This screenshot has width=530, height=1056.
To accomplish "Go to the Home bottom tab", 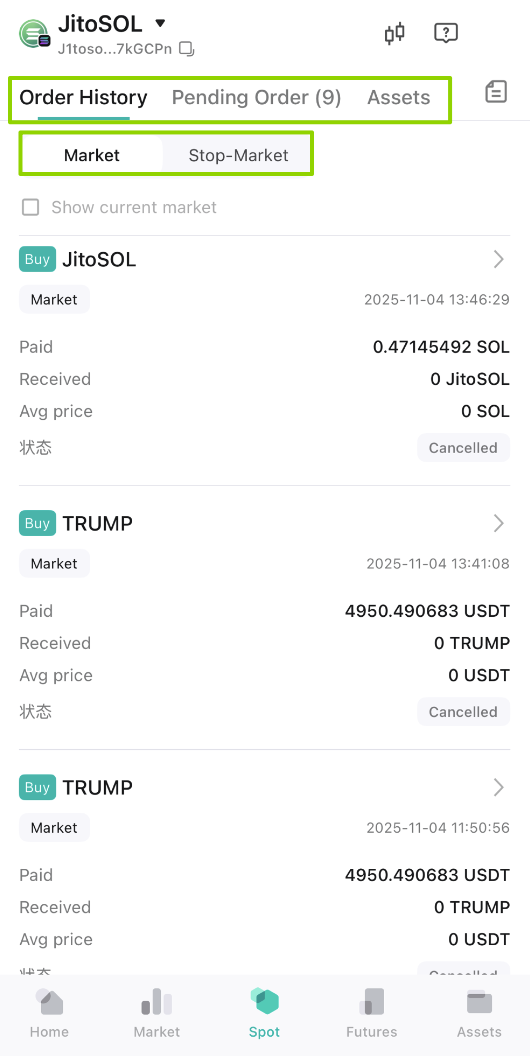I will (49, 1014).
